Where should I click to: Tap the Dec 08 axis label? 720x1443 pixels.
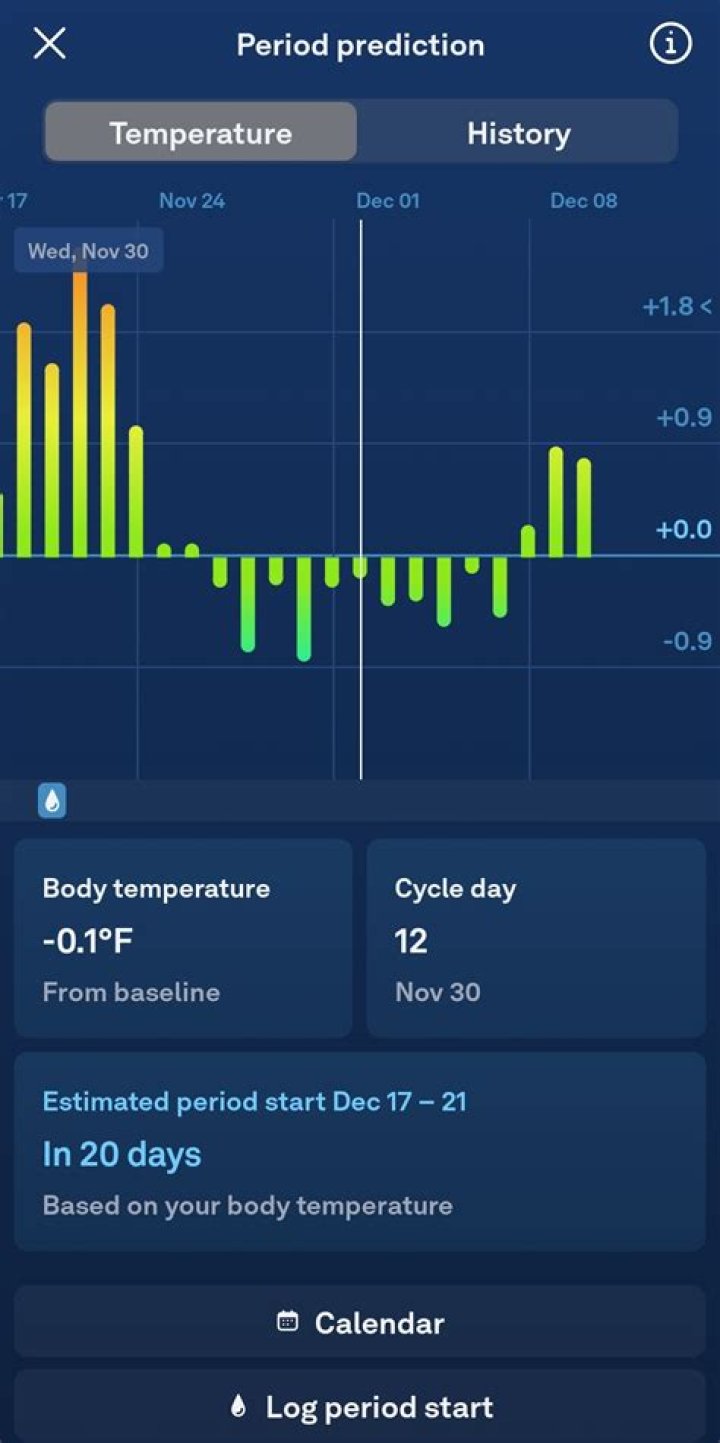click(583, 200)
